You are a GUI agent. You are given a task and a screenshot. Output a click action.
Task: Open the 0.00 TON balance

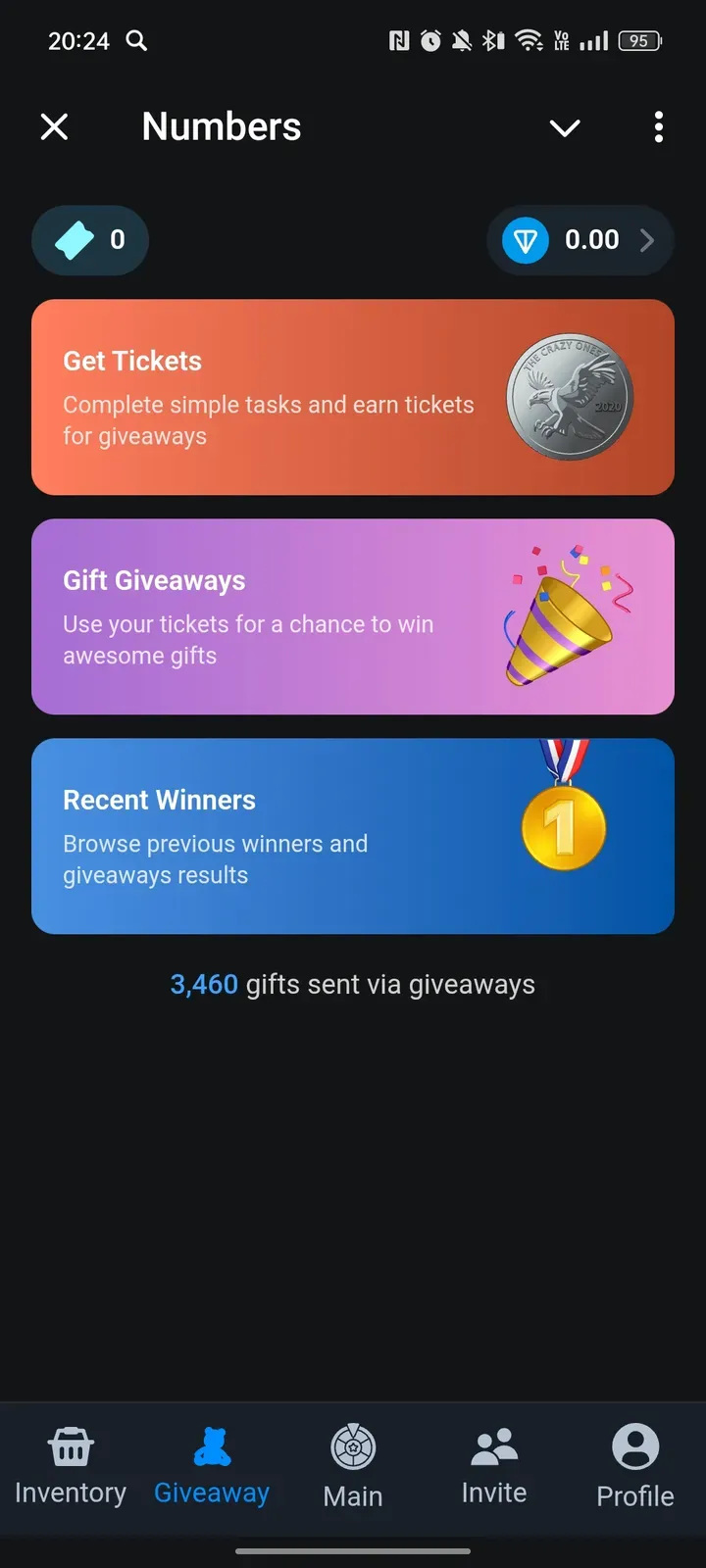pyautogui.click(x=580, y=240)
